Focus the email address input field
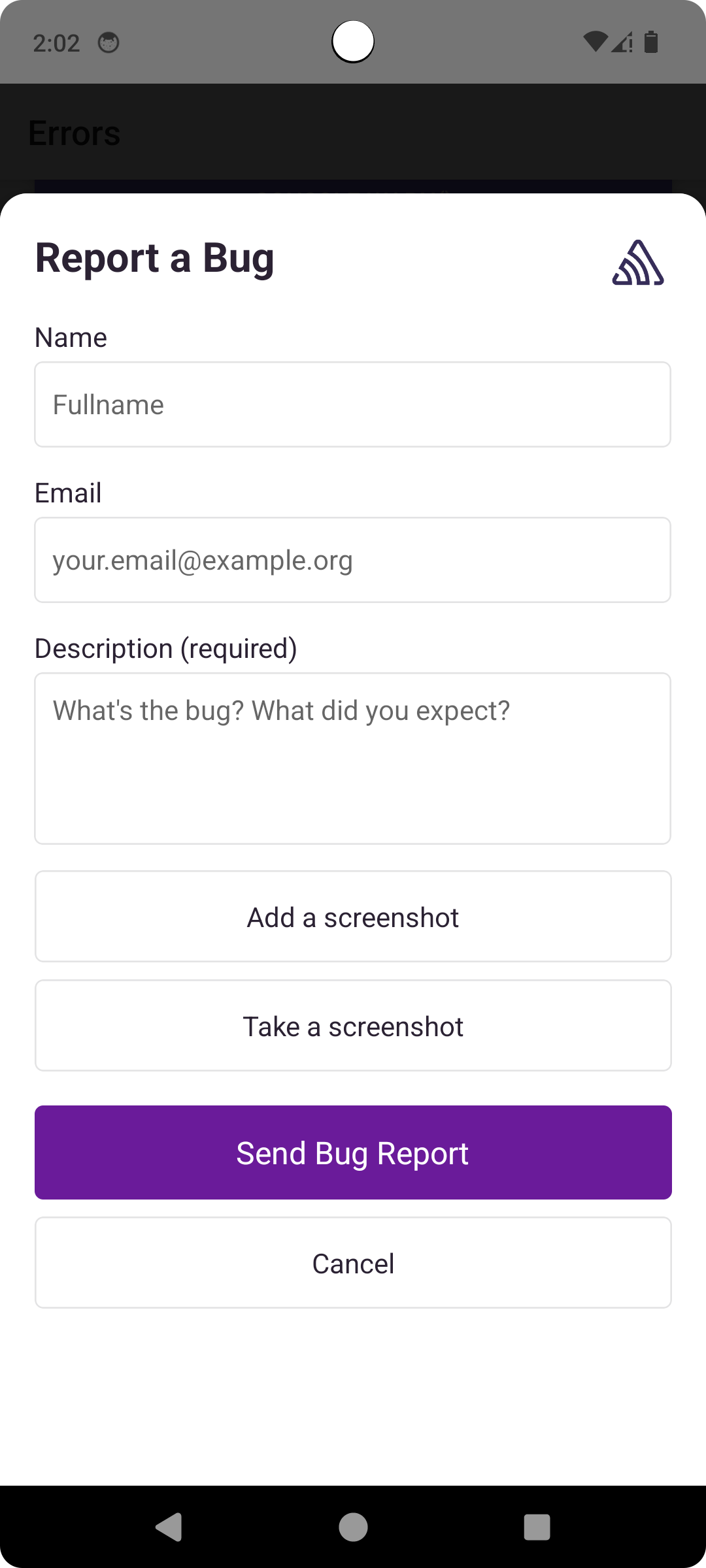This screenshot has width=706, height=1568. point(352,559)
